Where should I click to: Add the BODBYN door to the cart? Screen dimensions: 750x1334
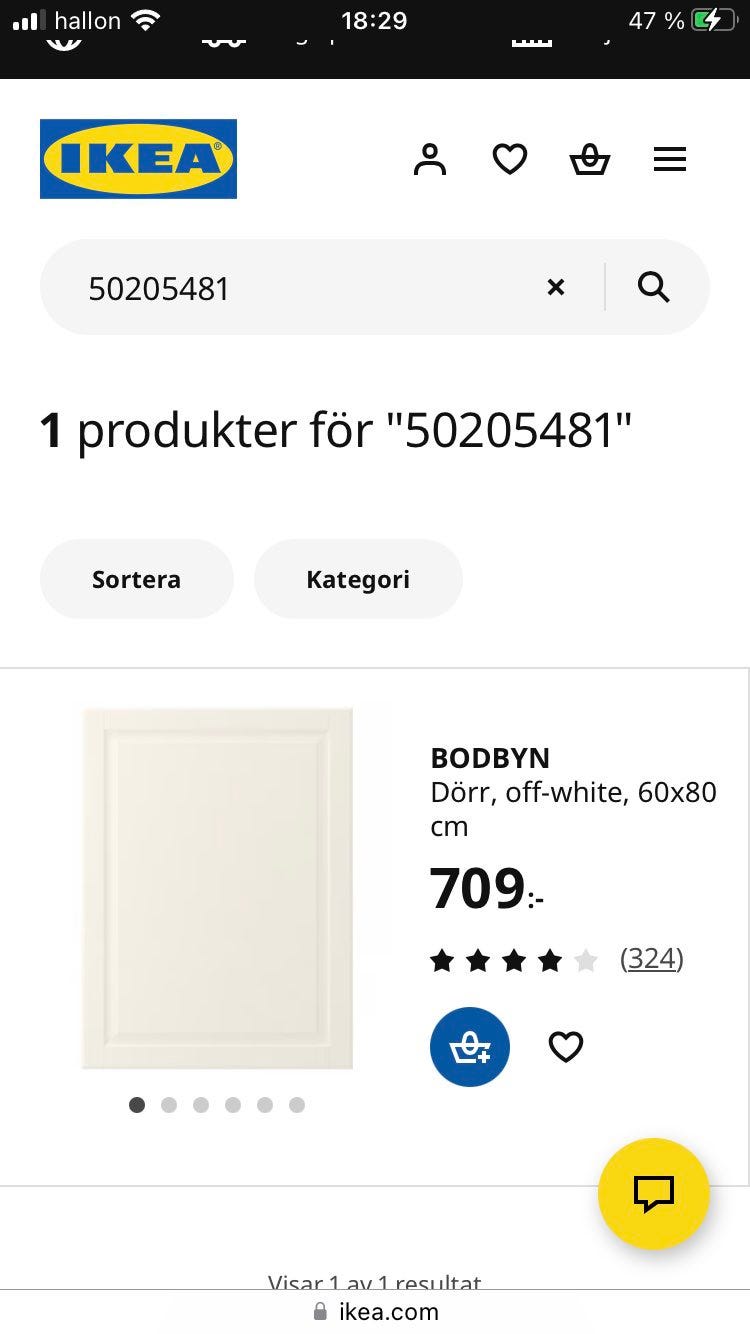(x=470, y=1046)
